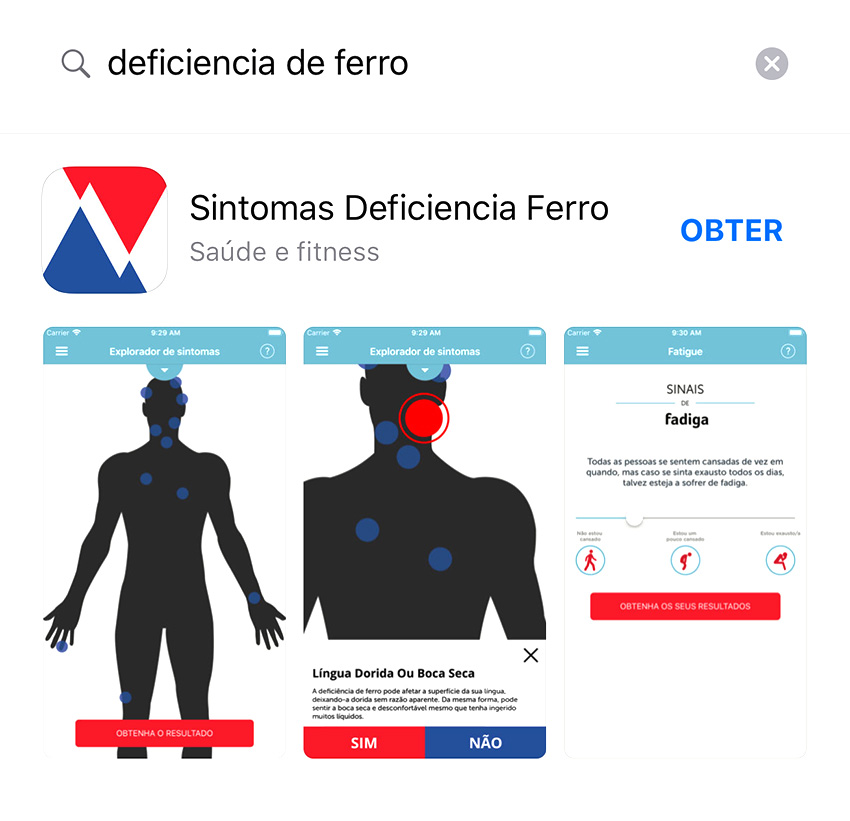
Task: Tap the search field with "deficiencia de ferro"
Action: [400, 64]
